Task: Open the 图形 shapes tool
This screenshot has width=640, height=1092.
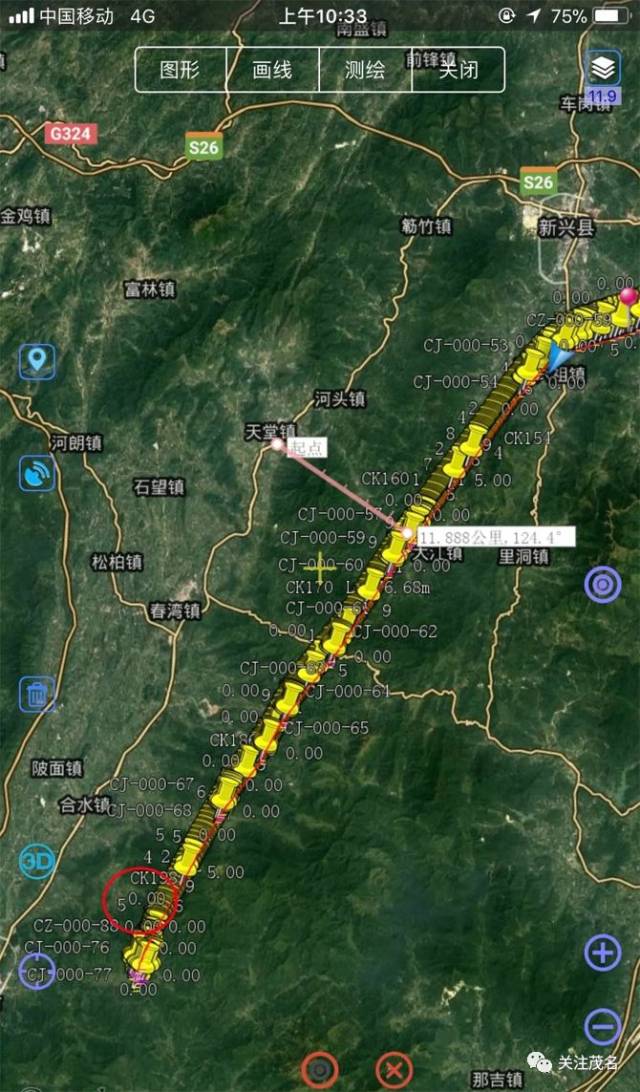Action: click(181, 70)
